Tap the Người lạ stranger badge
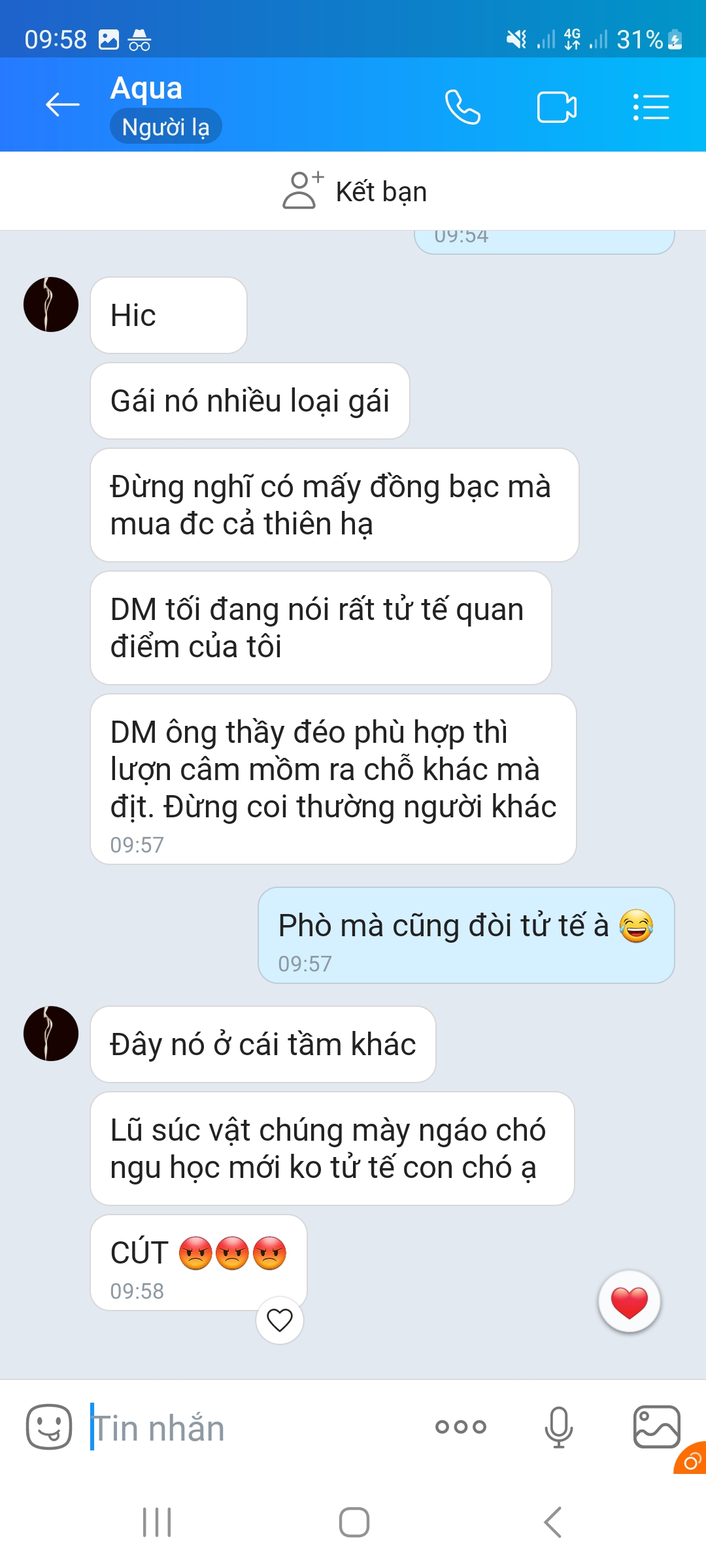 click(x=165, y=127)
